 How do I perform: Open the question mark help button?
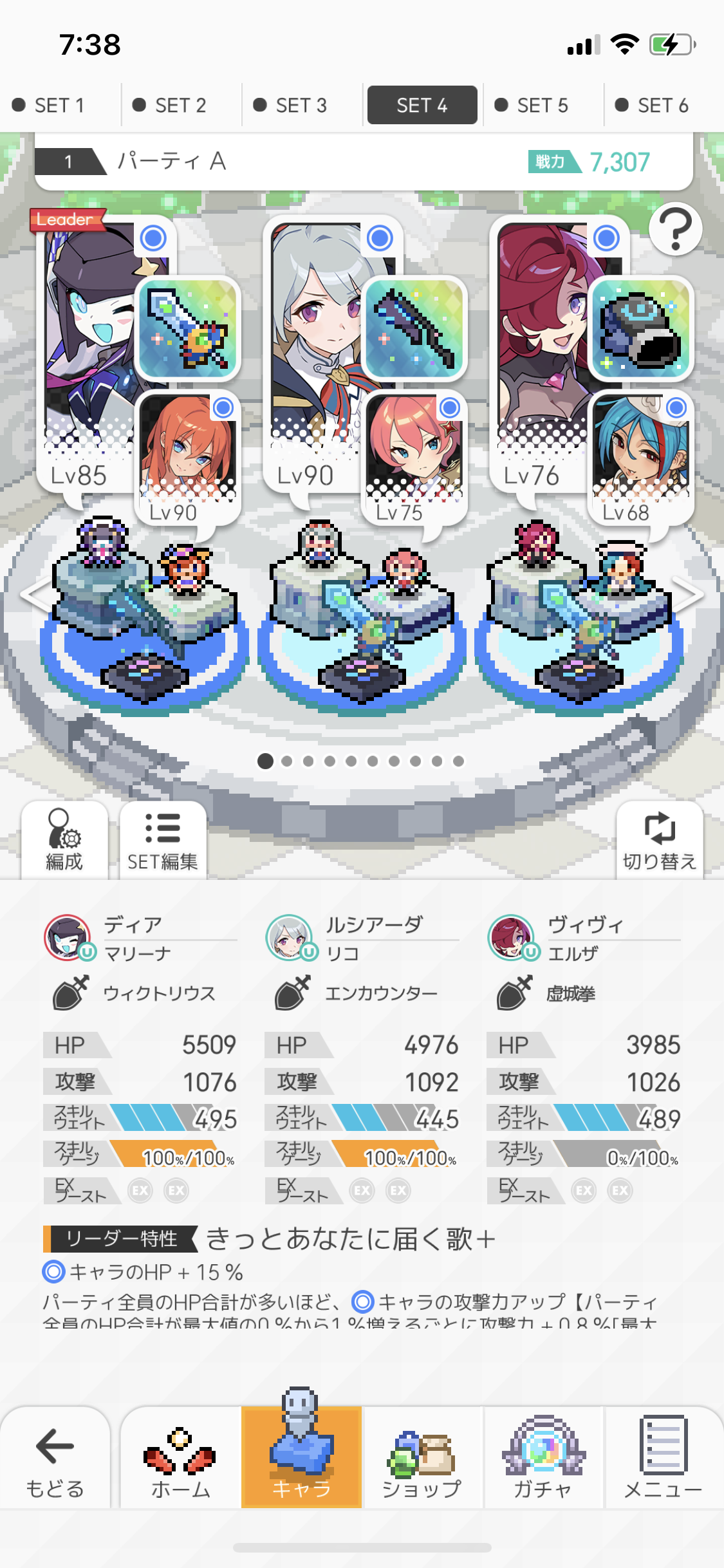point(675,229)
